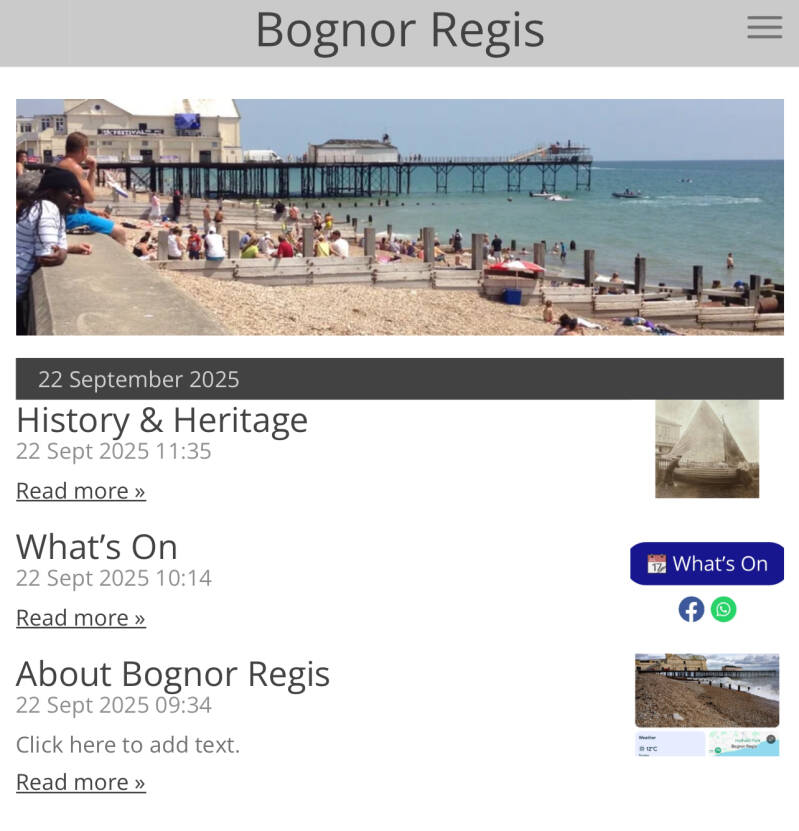The image size is (799, 831).
Task: Tap the blue What's On button
Action: coord(706,564)
